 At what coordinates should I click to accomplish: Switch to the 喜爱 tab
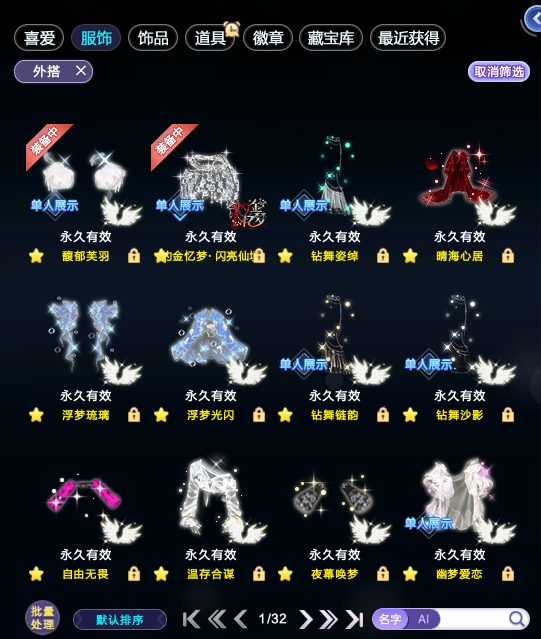click(x=39, y=38)
